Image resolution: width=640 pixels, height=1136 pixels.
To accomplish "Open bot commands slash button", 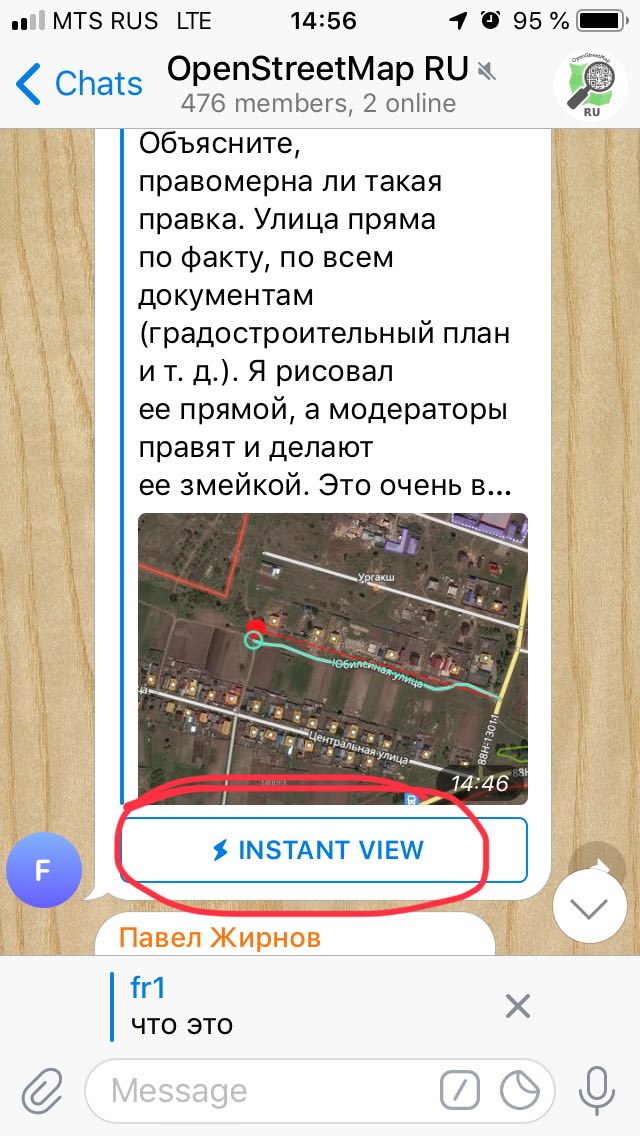I will click(x=460, y=1090).
